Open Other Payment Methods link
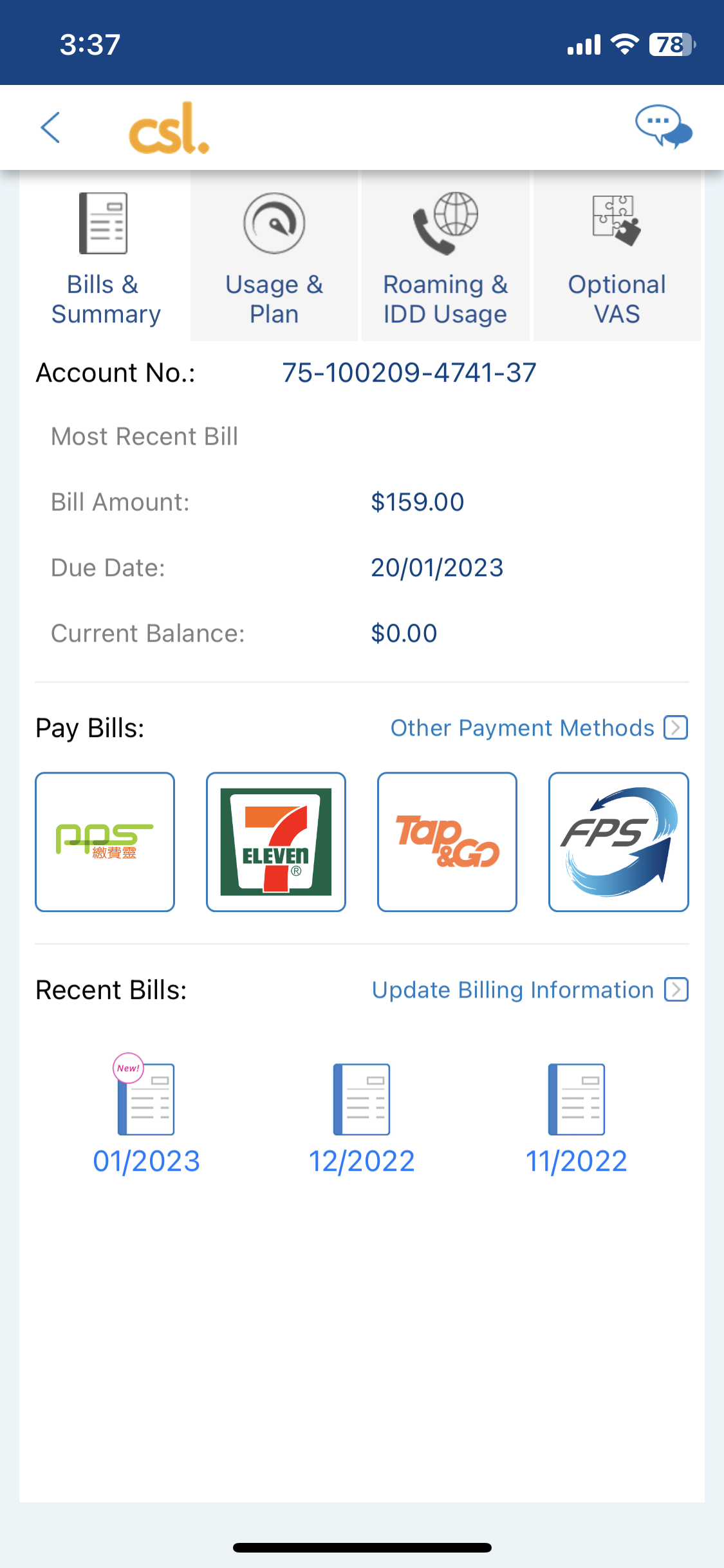 (539, 728)
